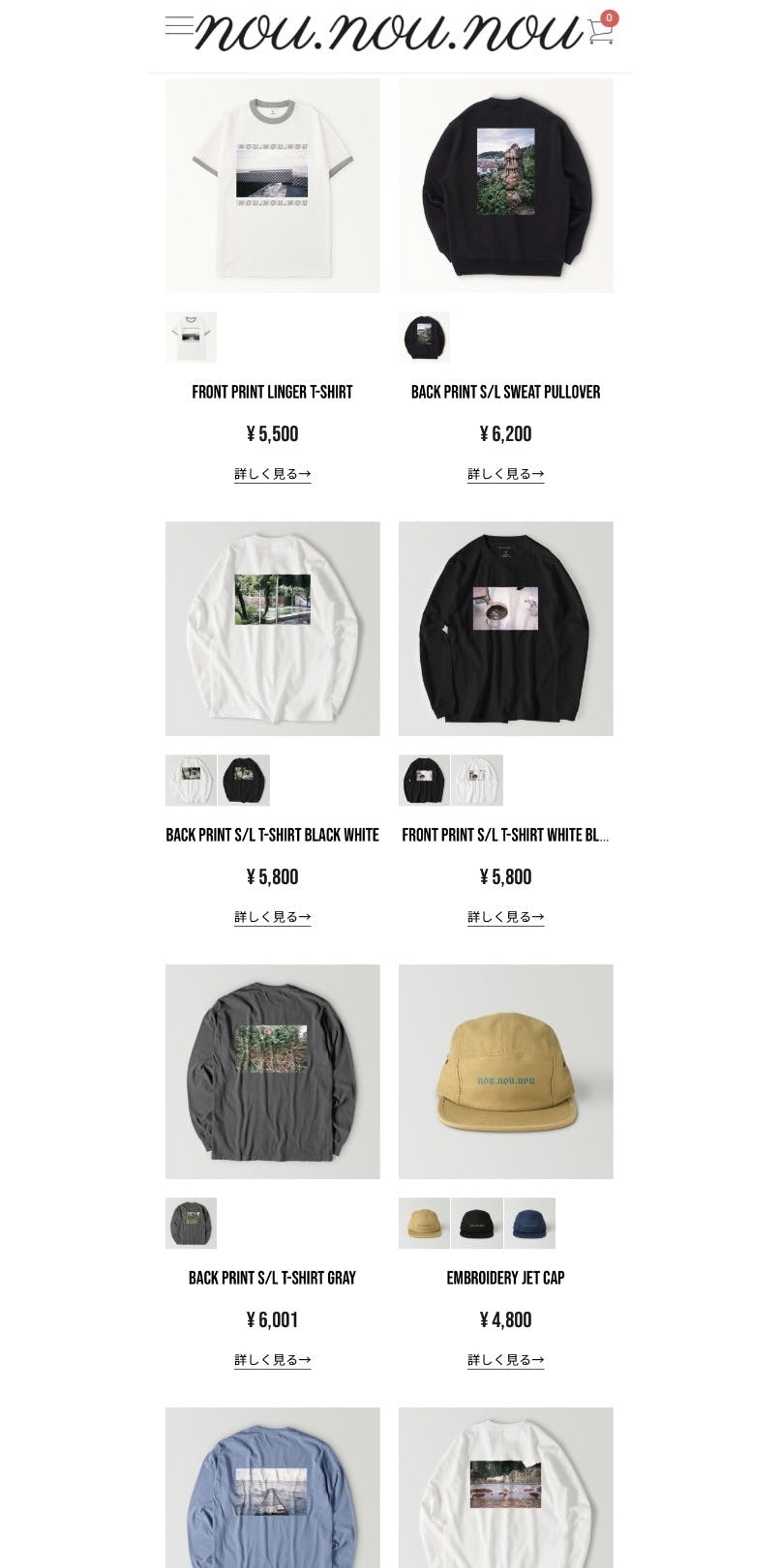Select black swatch for Back Print T-Shirt Black White
The image size is (781, 1568).
coord(244,781)
